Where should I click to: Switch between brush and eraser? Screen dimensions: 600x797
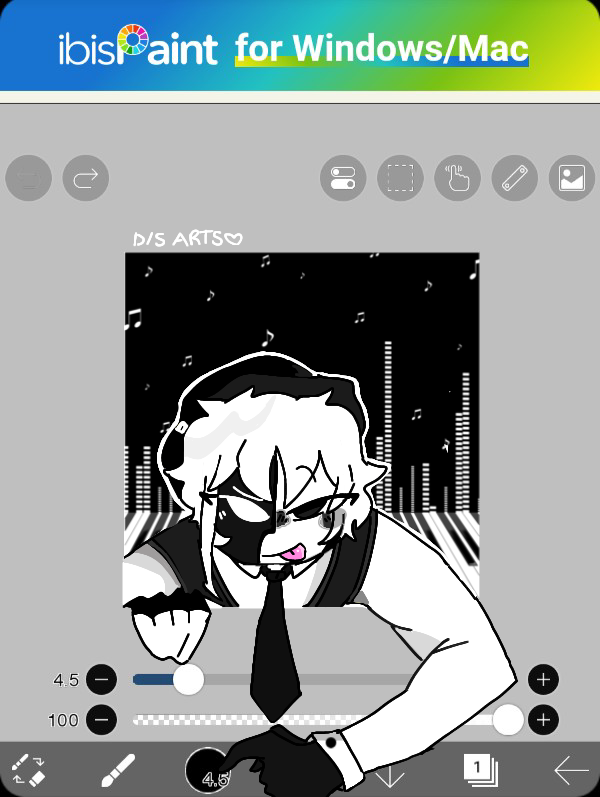28,770
